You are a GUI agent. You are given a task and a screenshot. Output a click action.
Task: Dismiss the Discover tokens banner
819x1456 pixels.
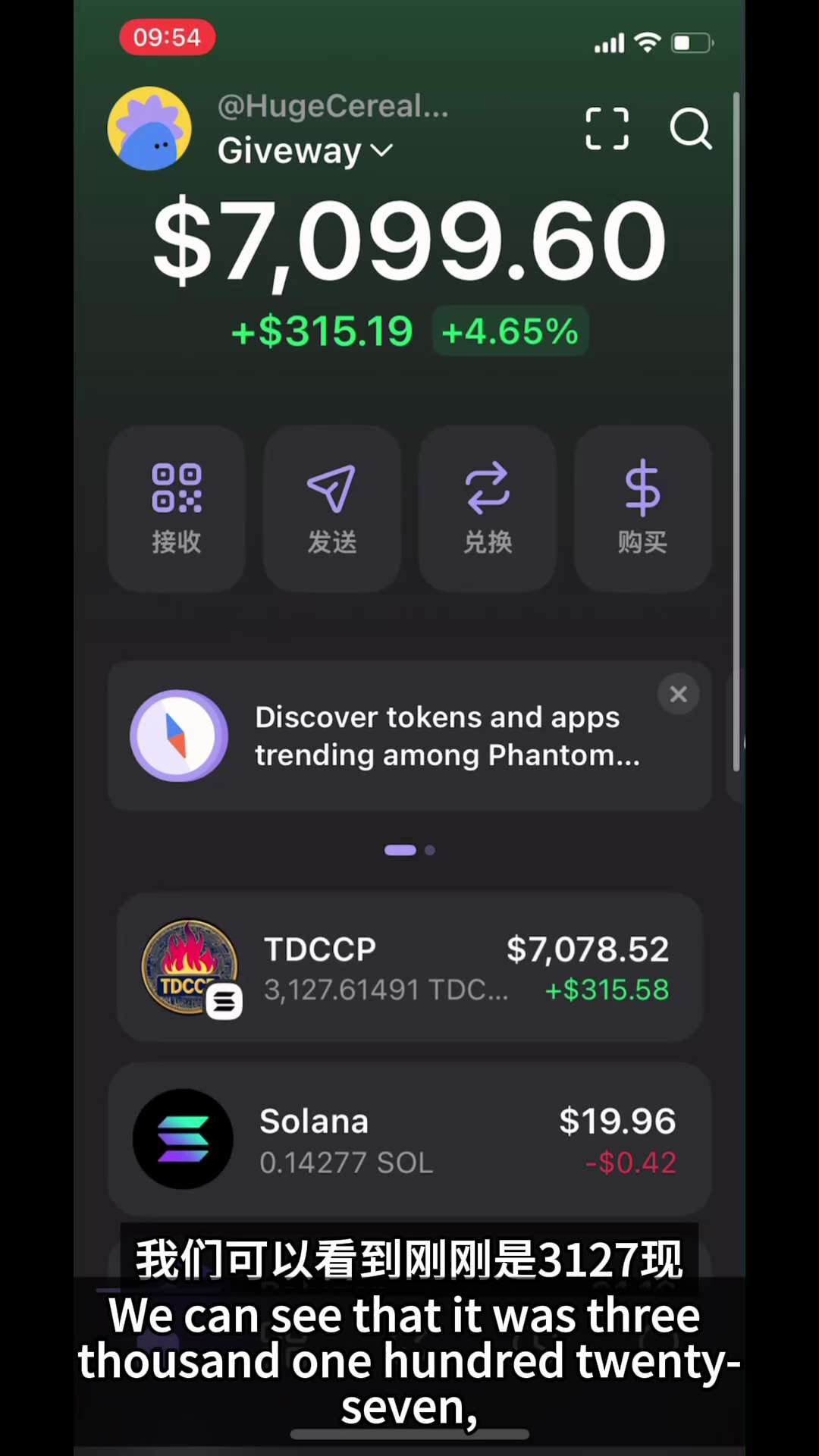(x=678, y=694)
